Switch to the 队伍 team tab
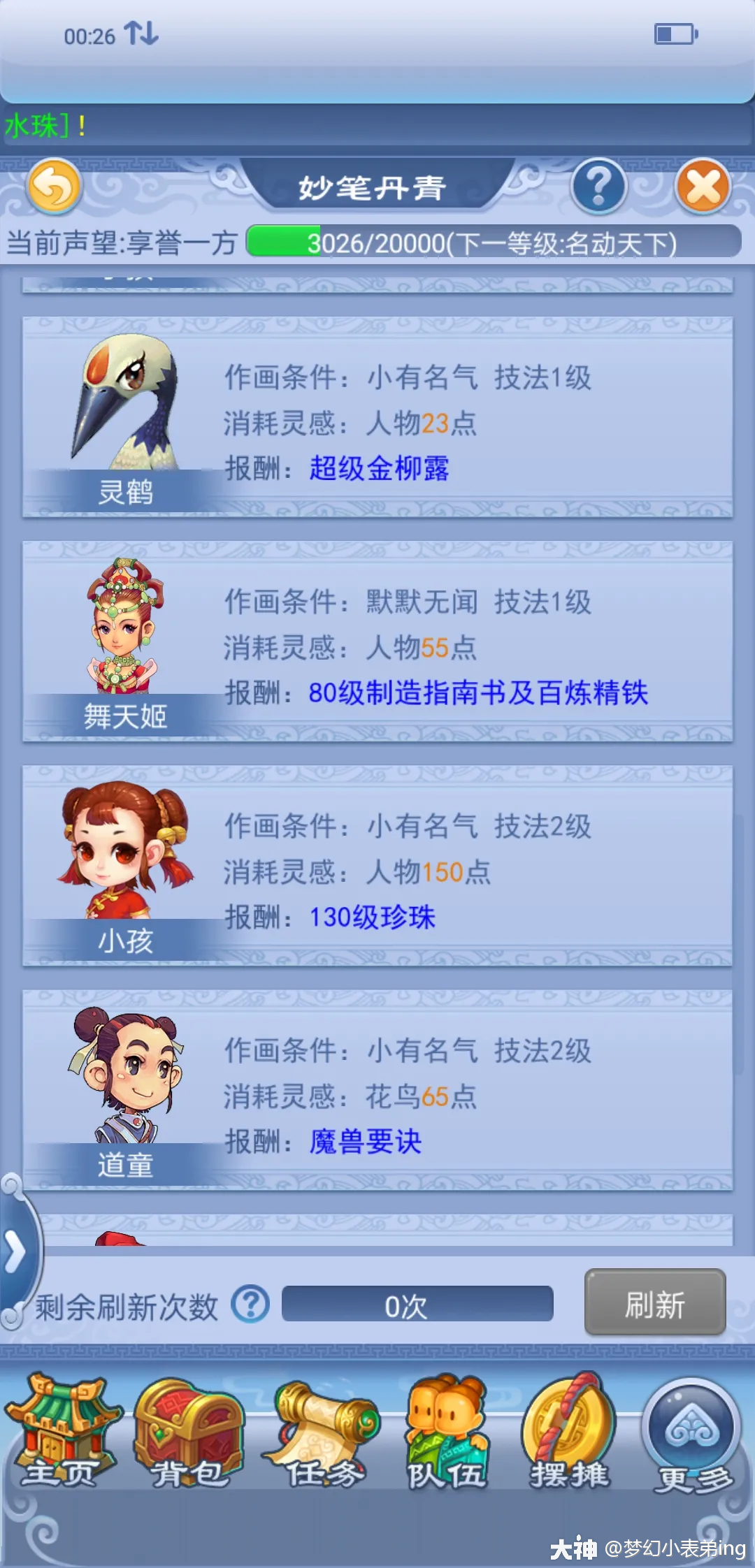755x1568 pixels. coord(447,1432)
